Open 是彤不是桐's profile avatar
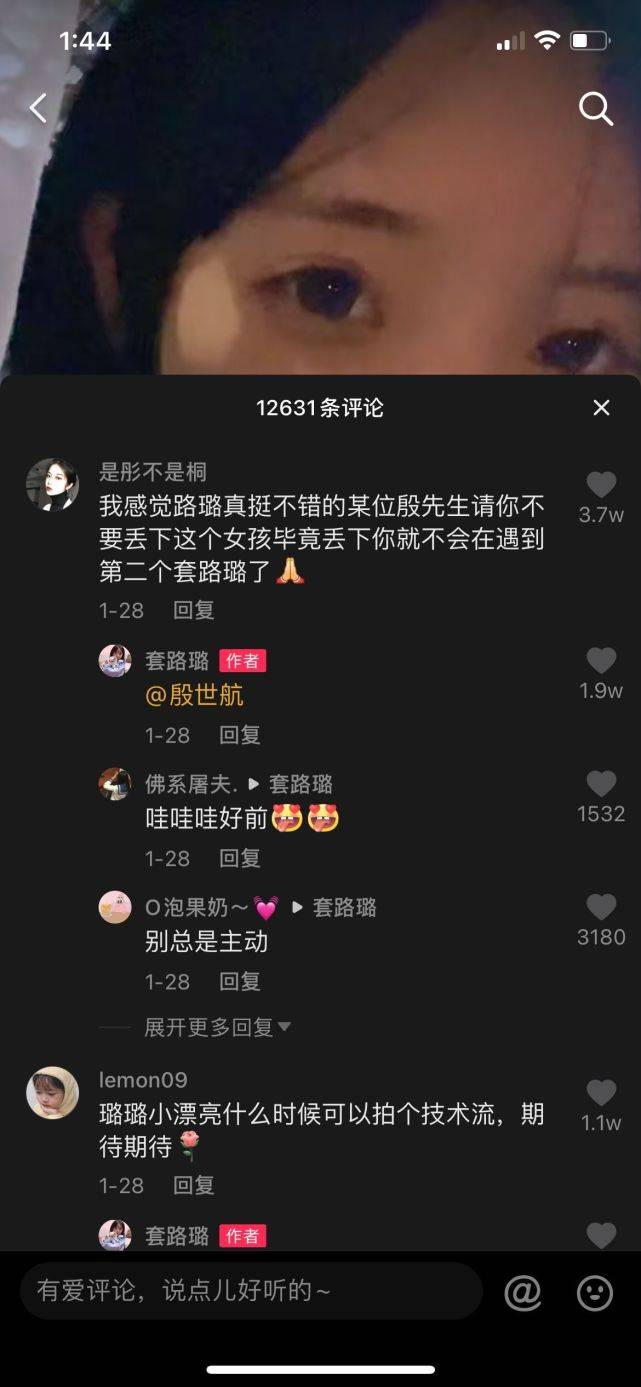The width and height of the screenshot is (641, 1387). [x=52, y=485]
